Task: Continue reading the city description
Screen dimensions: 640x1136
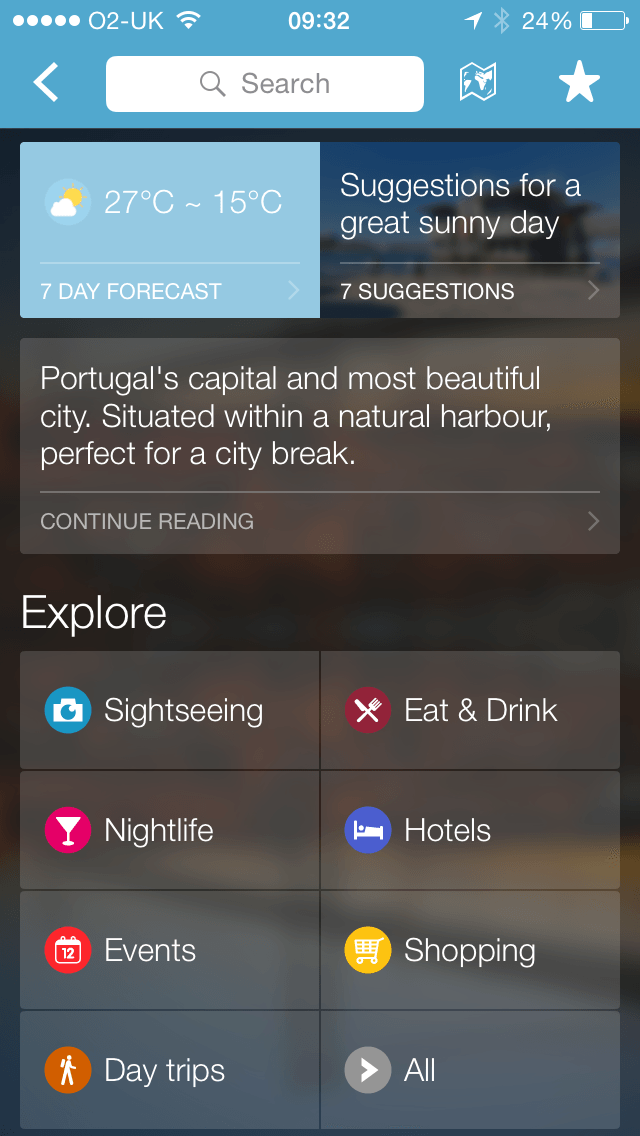Action: pos(320,521)
